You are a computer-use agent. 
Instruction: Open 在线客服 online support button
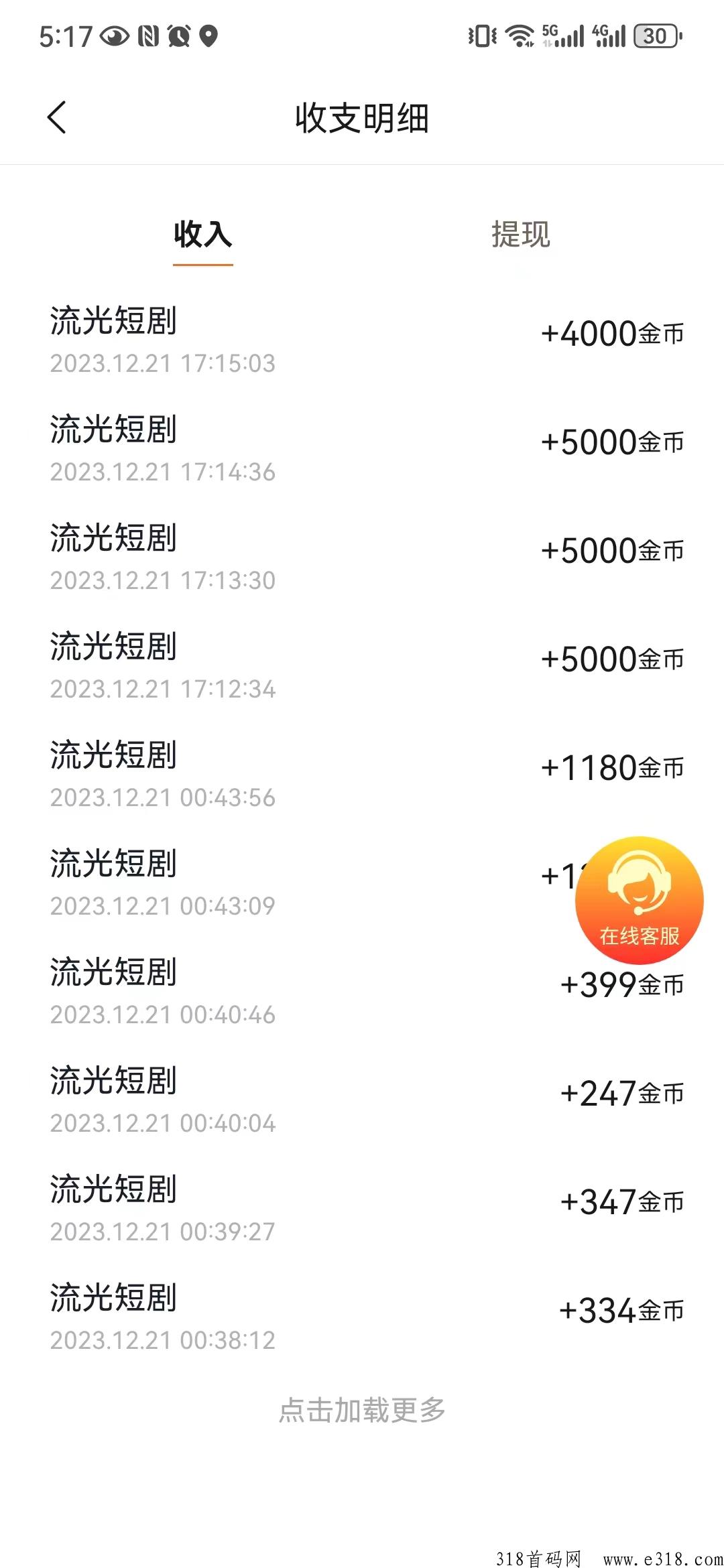point(640,899)
